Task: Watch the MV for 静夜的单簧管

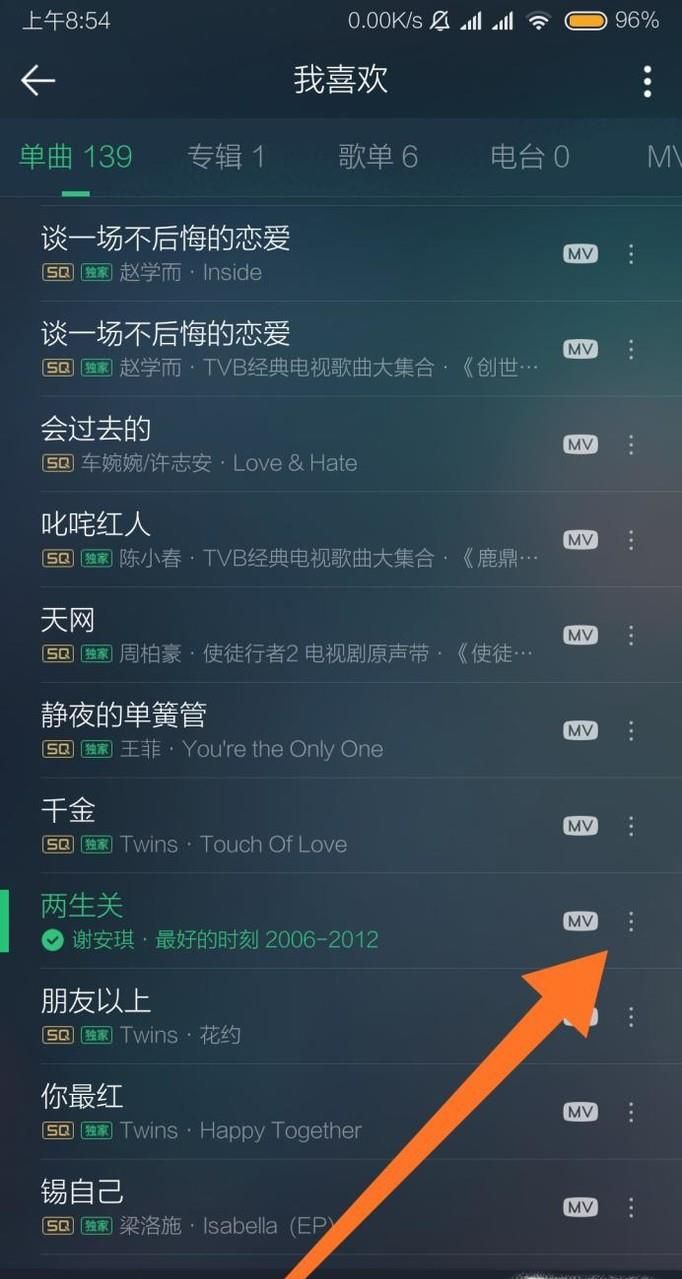Action: [580, 730]
